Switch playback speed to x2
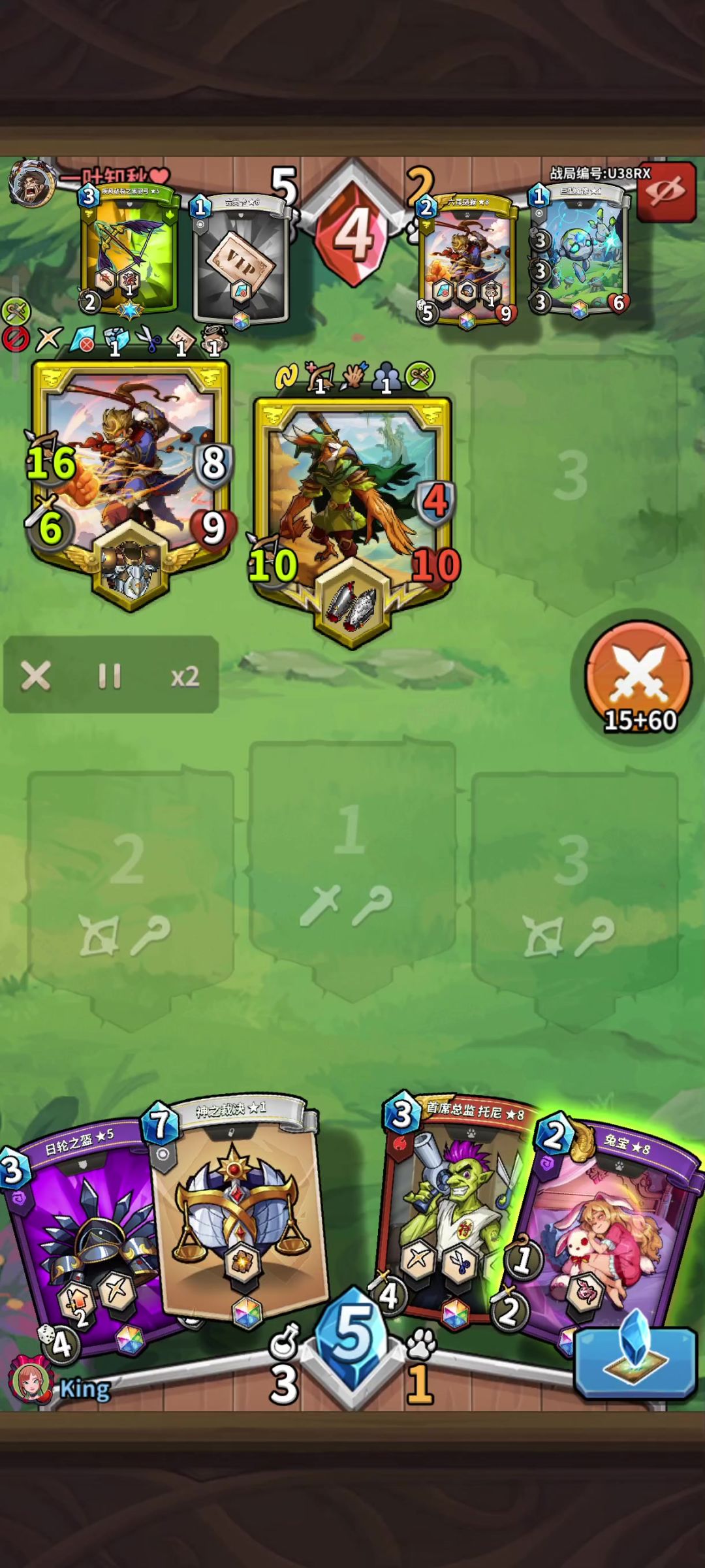Viewport: 705px width, 1568px height. tap(185, 676)
